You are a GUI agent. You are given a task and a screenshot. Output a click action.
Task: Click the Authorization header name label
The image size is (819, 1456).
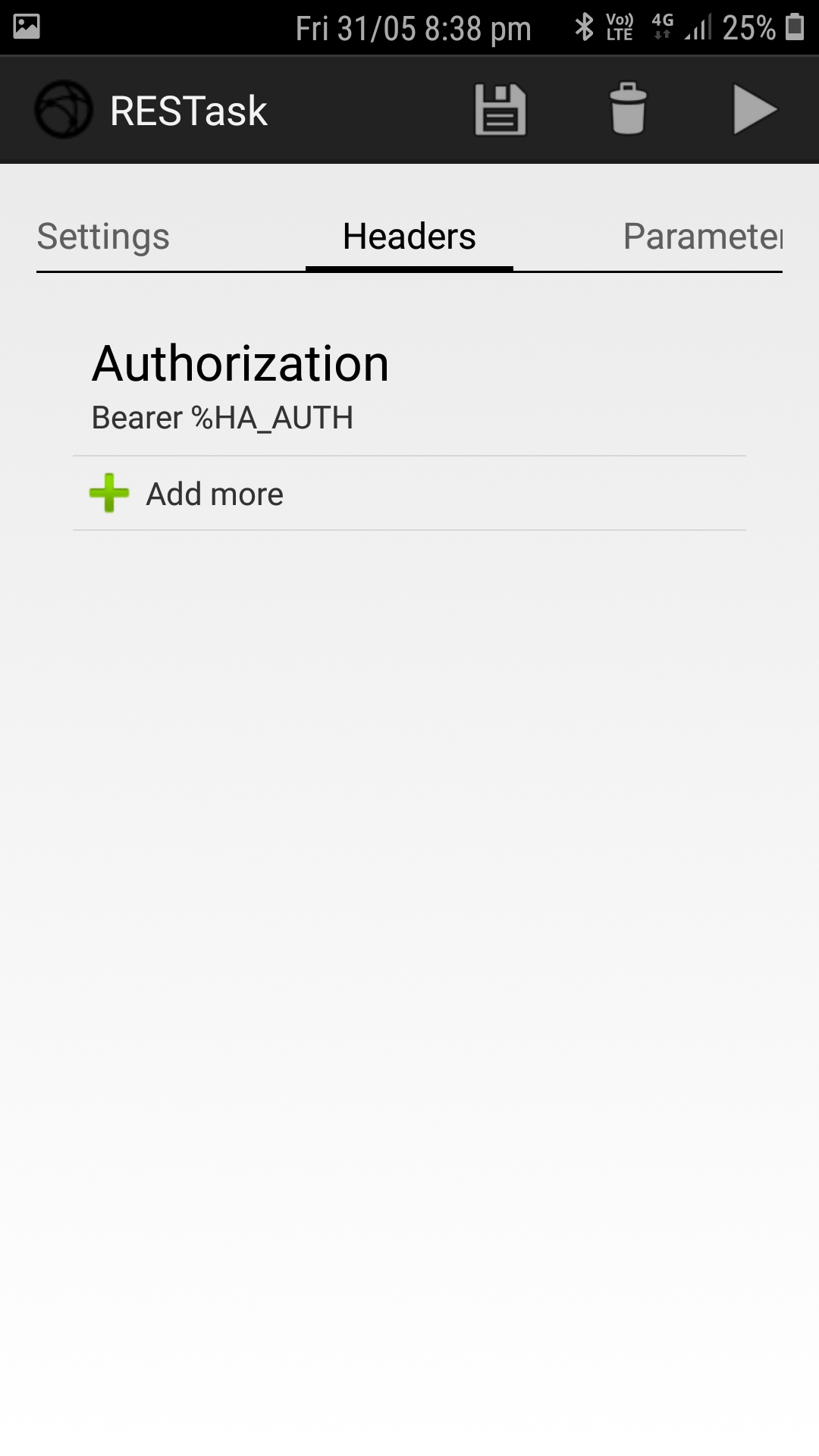pyautogui.click(x=240, y=363)
